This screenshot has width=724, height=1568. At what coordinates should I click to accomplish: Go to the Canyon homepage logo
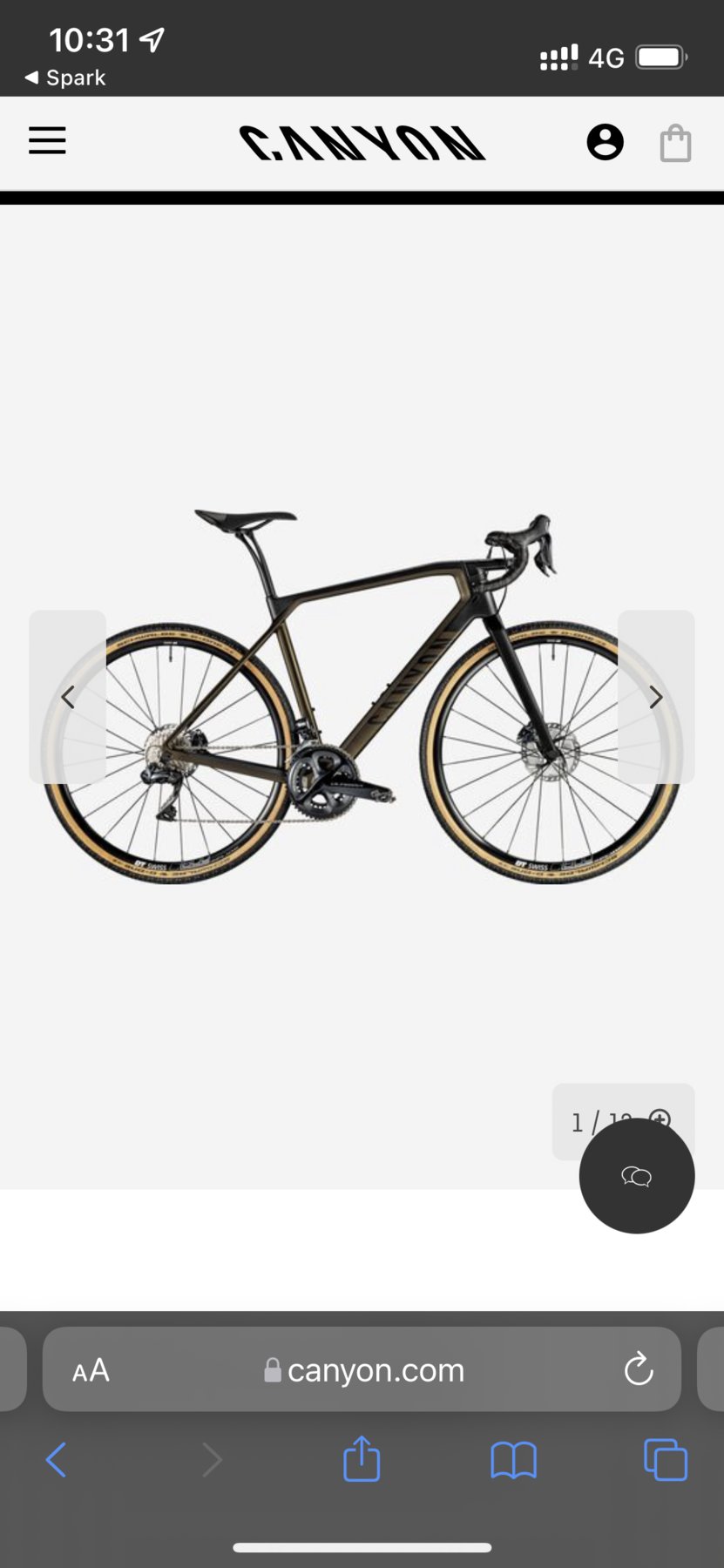[x=362, y=143]
